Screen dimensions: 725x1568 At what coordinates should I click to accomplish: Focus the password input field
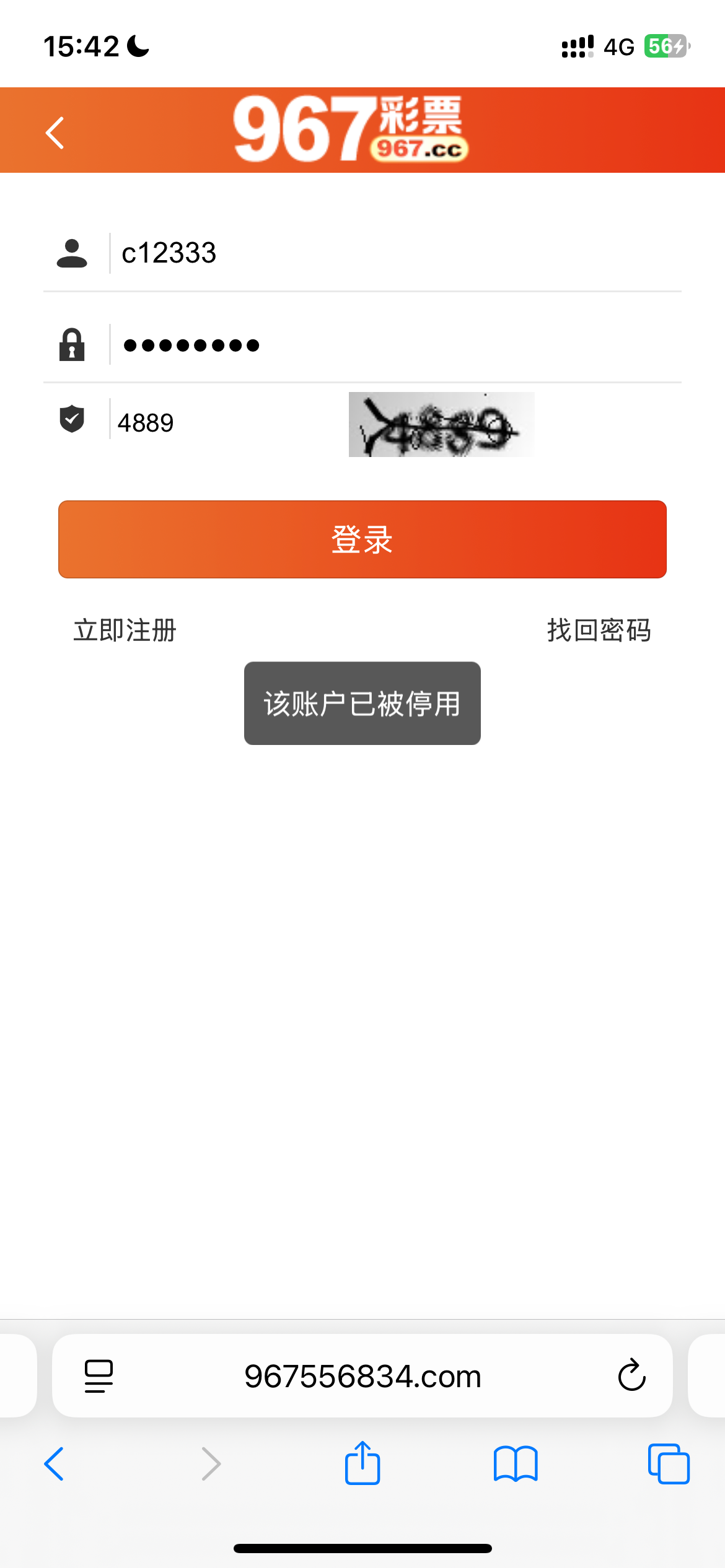tap(372, 345)
